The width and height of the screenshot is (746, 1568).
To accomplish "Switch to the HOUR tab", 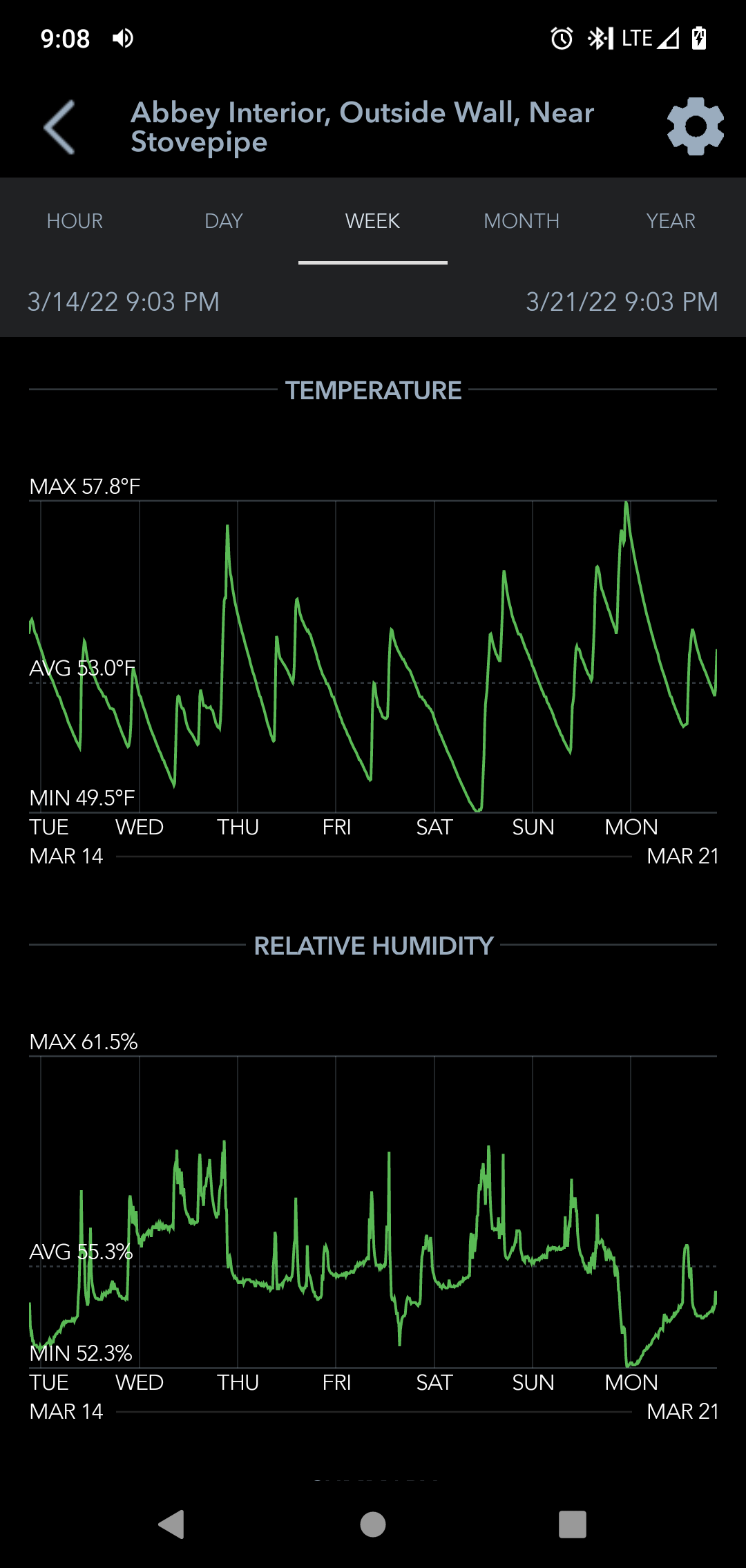I will [75, 221].
